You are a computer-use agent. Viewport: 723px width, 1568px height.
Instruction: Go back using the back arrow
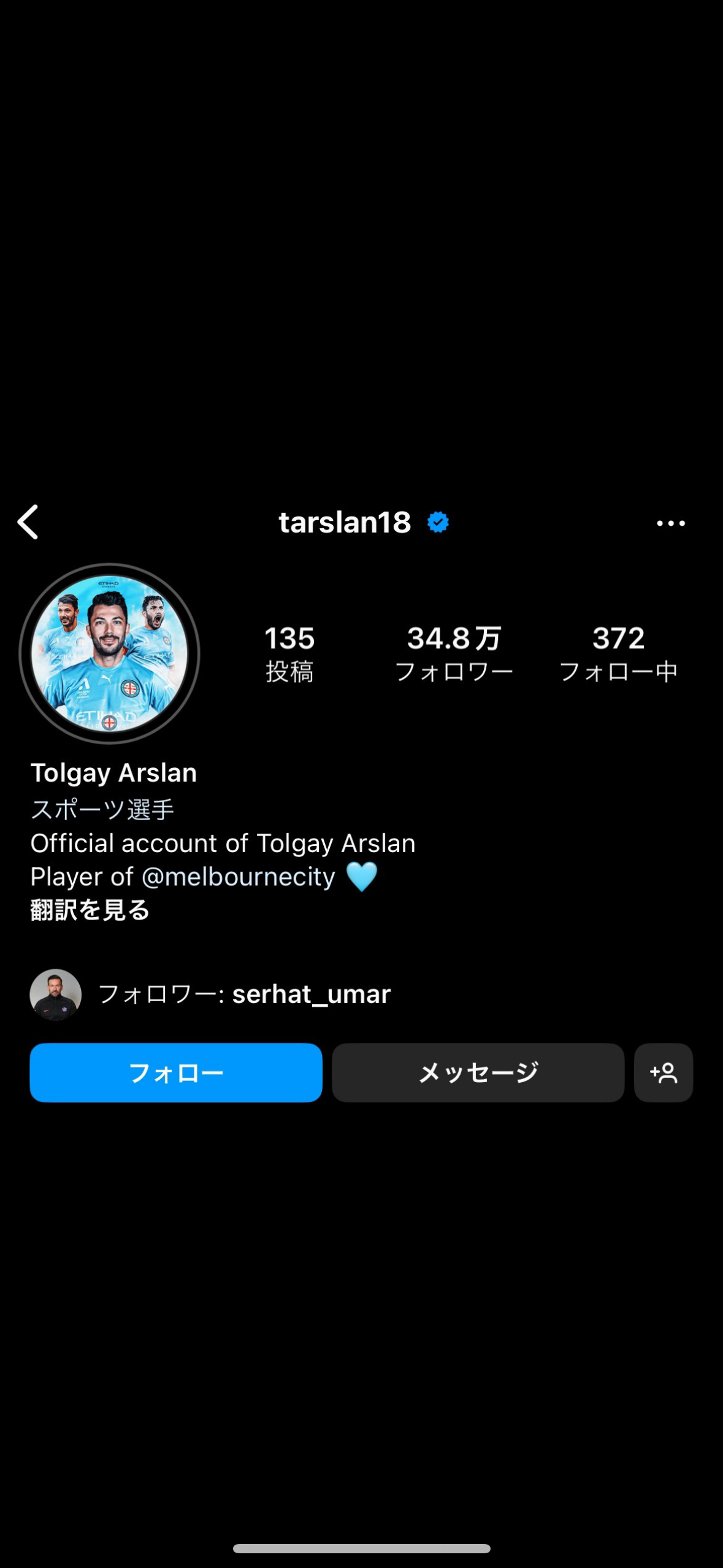click(28, 523)
